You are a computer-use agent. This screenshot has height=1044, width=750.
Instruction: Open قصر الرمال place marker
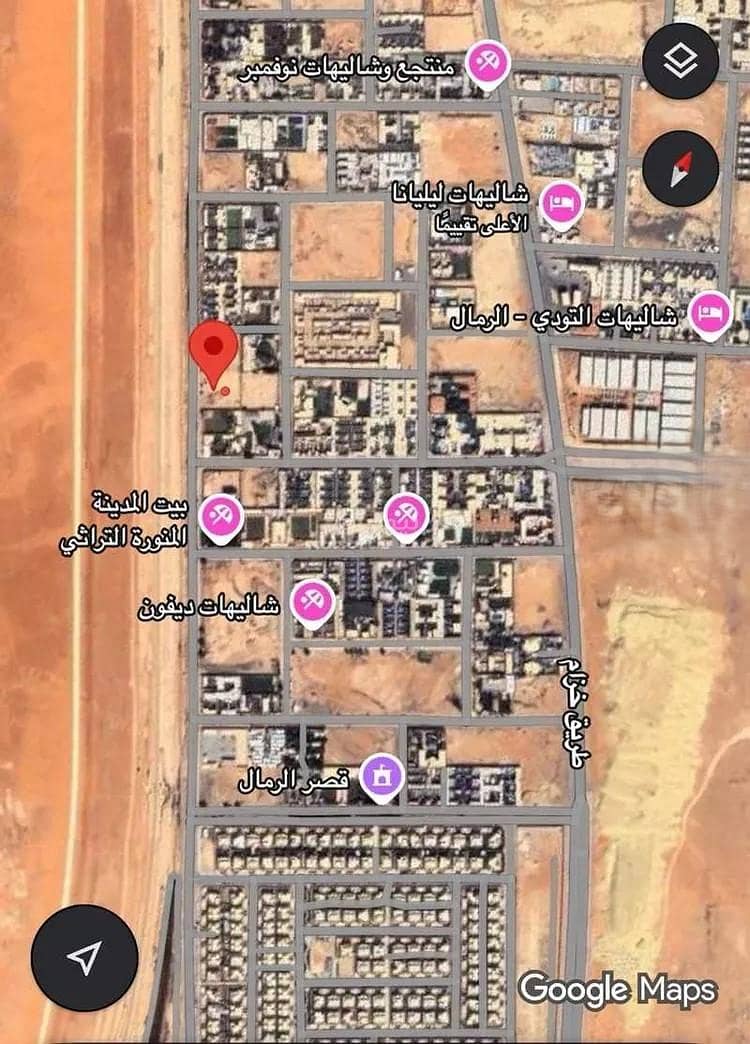(x=381, y=776)
